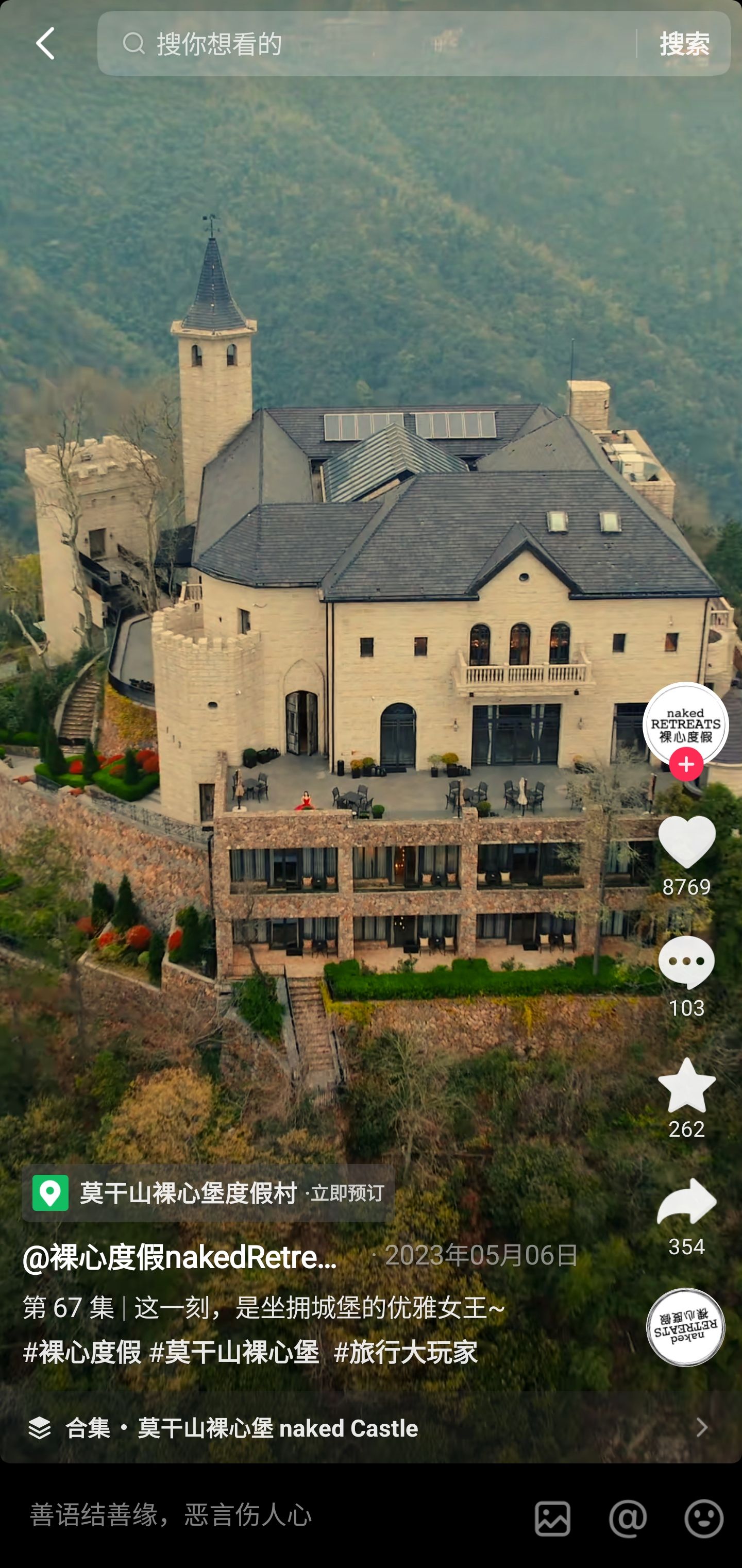Add video to favorites with star icon
Image resolution: width=742 pixels, height=1568 pixels.
687,1085
